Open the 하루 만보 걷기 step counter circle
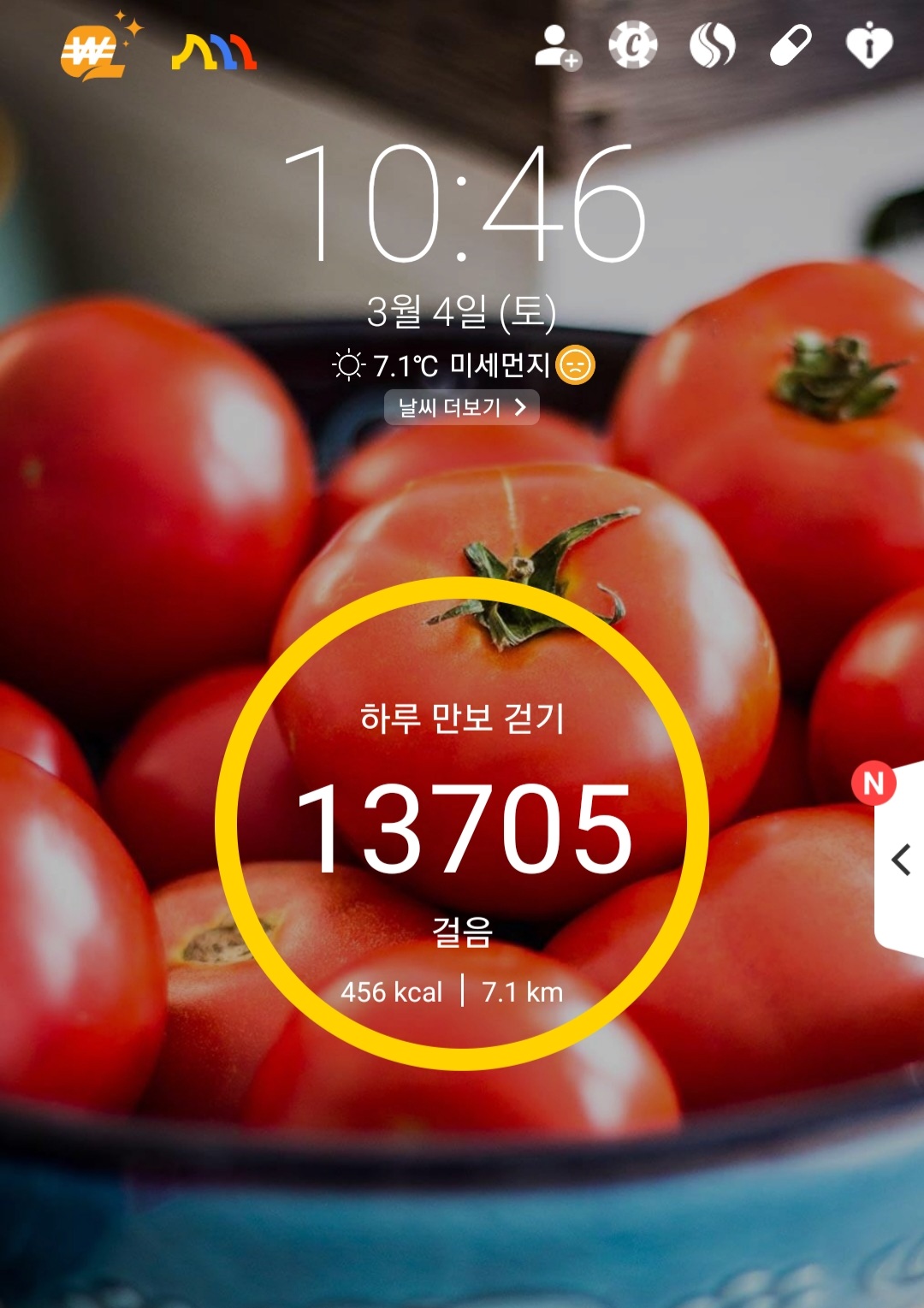Screen dimensions: 924x1308 pos(462,825)
